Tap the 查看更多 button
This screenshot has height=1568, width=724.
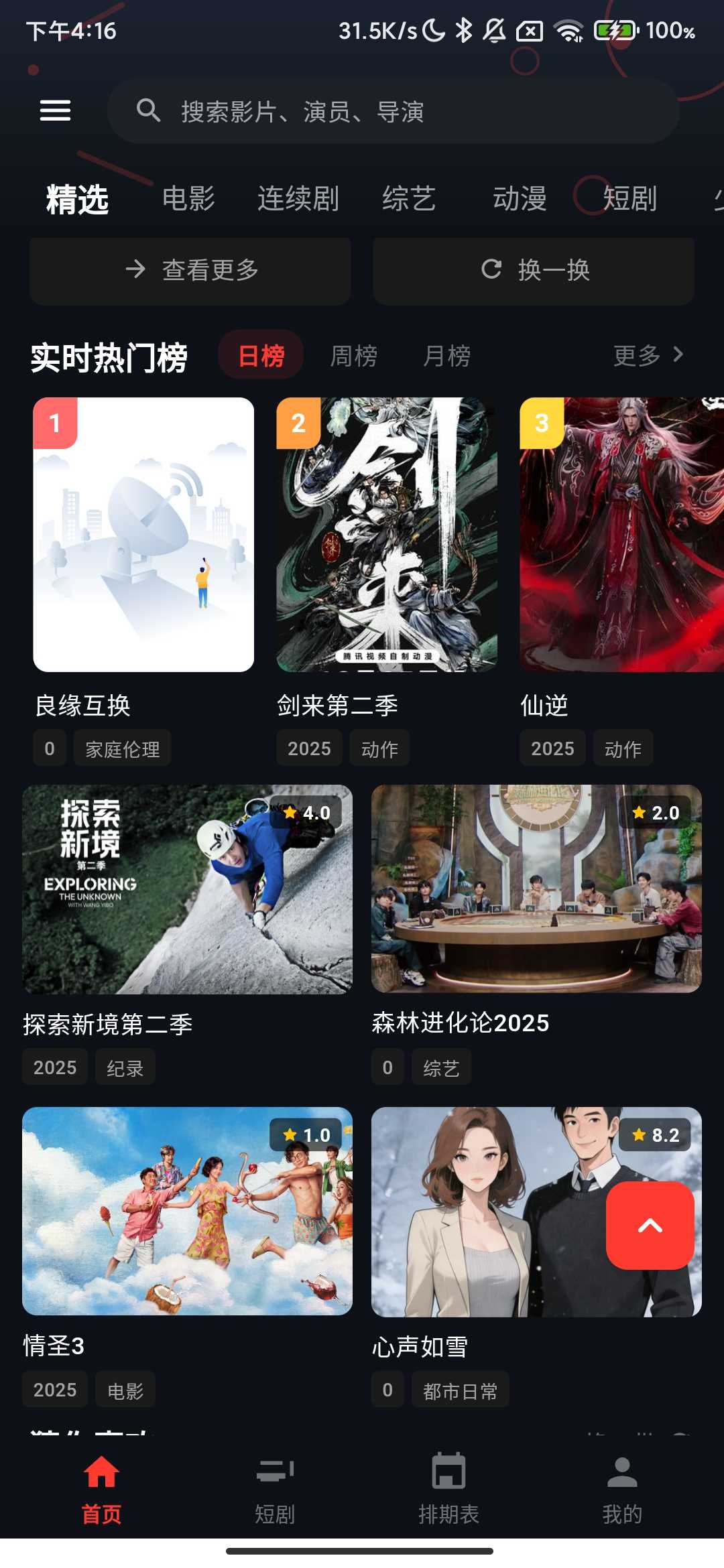click(x=189, y=270)
